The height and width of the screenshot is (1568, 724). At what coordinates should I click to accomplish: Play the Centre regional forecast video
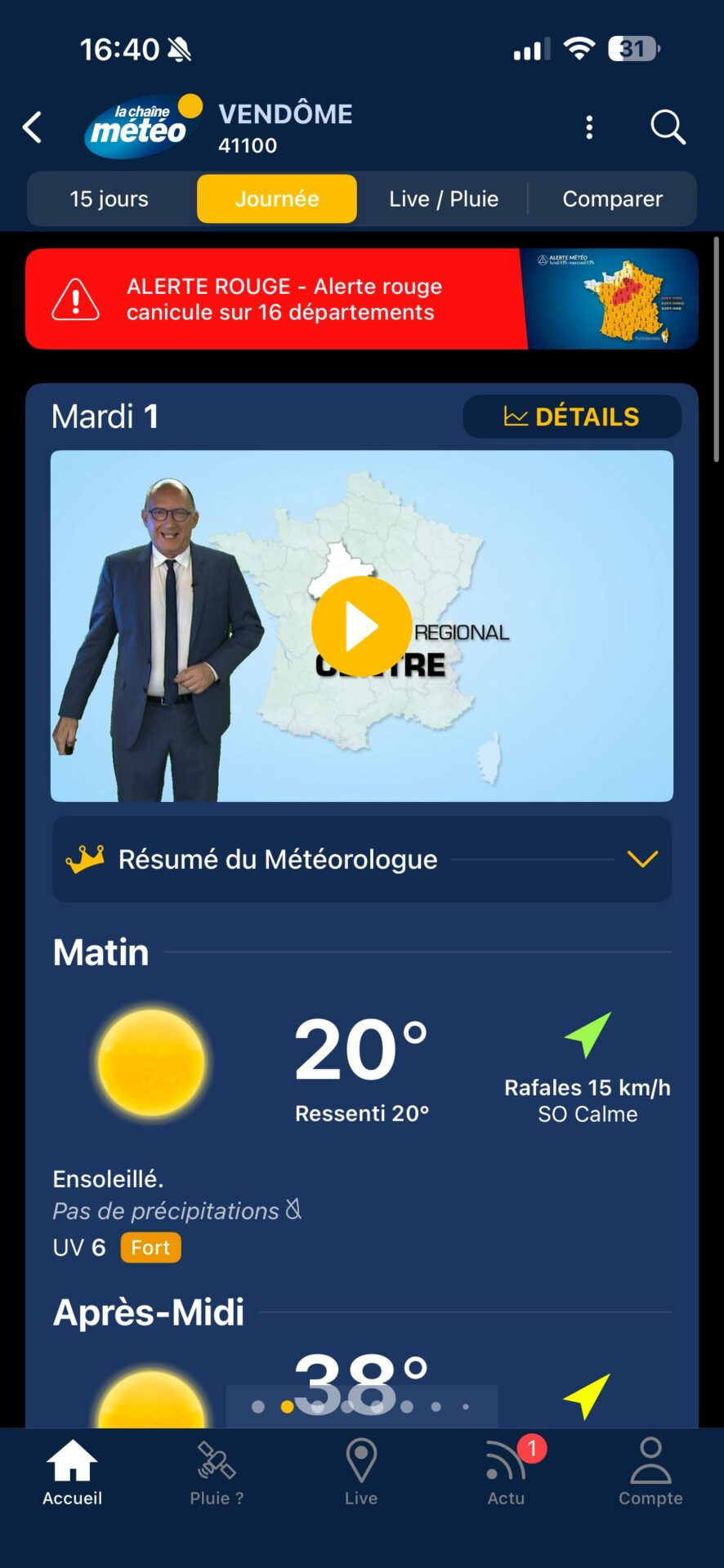click(x=361, y=626)
